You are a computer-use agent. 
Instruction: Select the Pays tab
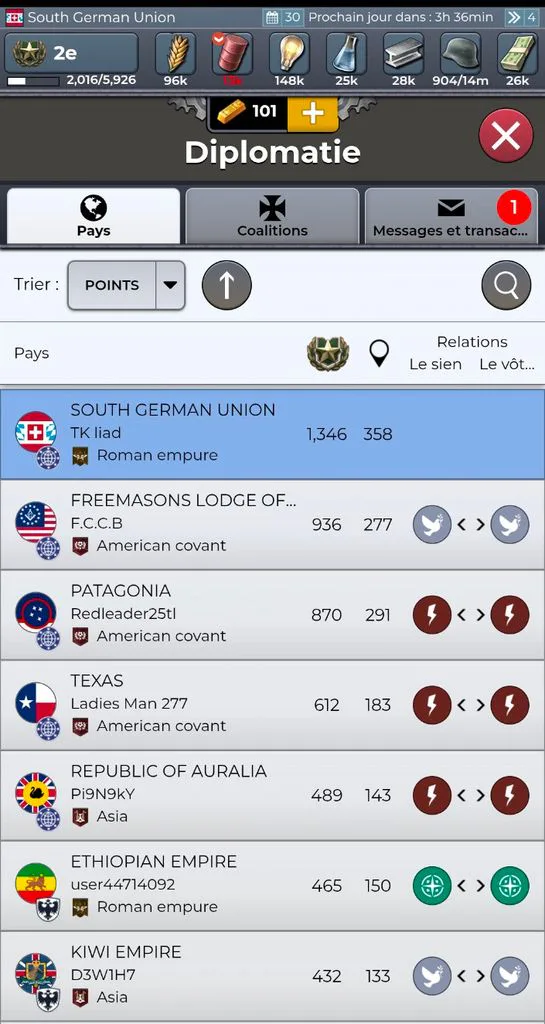click(93, 217)
